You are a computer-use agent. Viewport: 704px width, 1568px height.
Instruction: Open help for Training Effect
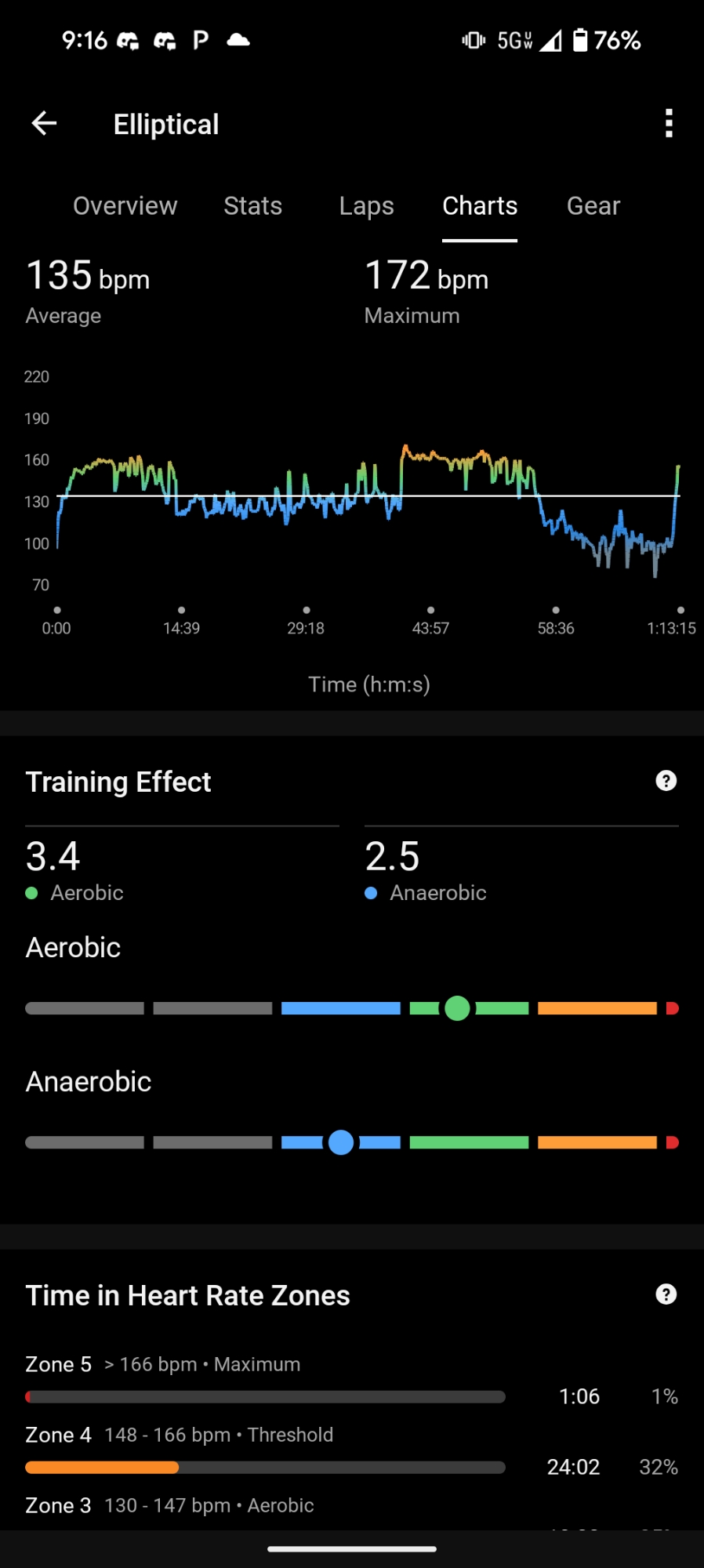tap(666, 781)
